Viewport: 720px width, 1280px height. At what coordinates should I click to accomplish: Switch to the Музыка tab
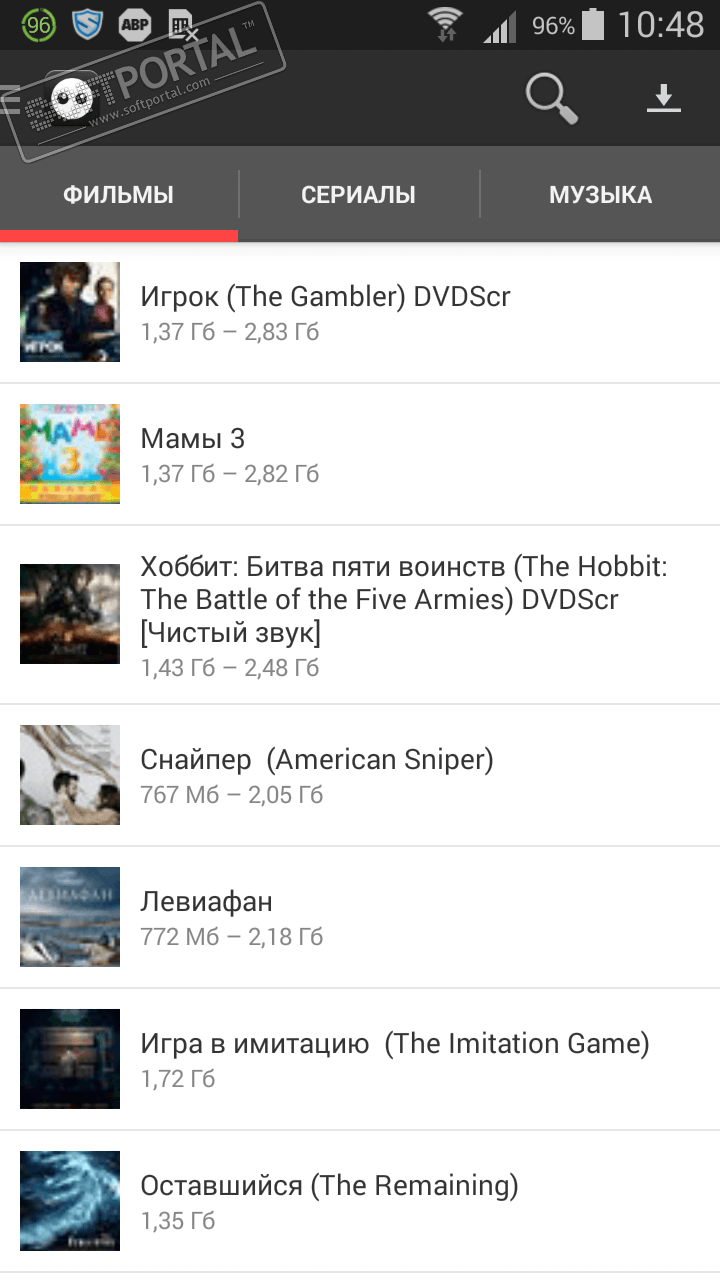600,195
